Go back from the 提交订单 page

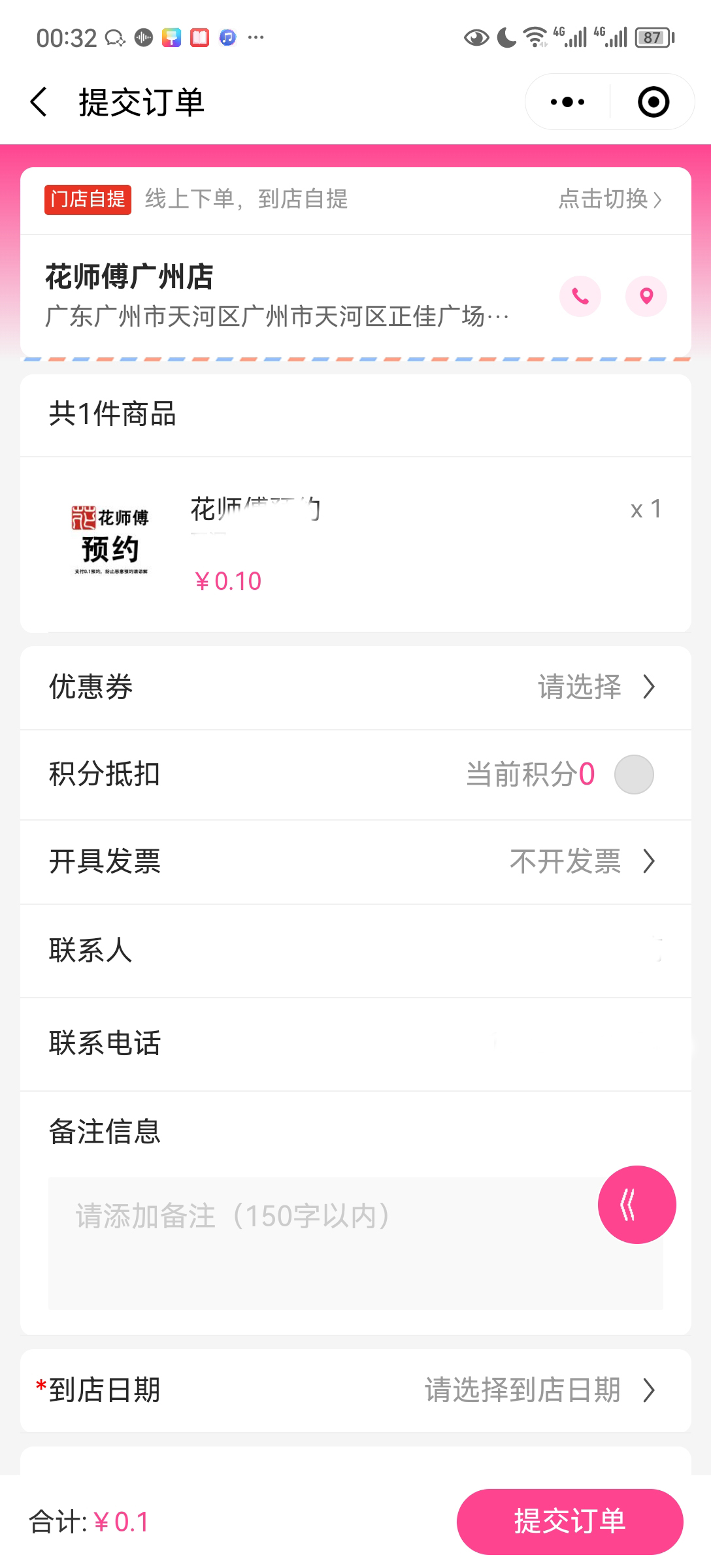coord(39,103)
